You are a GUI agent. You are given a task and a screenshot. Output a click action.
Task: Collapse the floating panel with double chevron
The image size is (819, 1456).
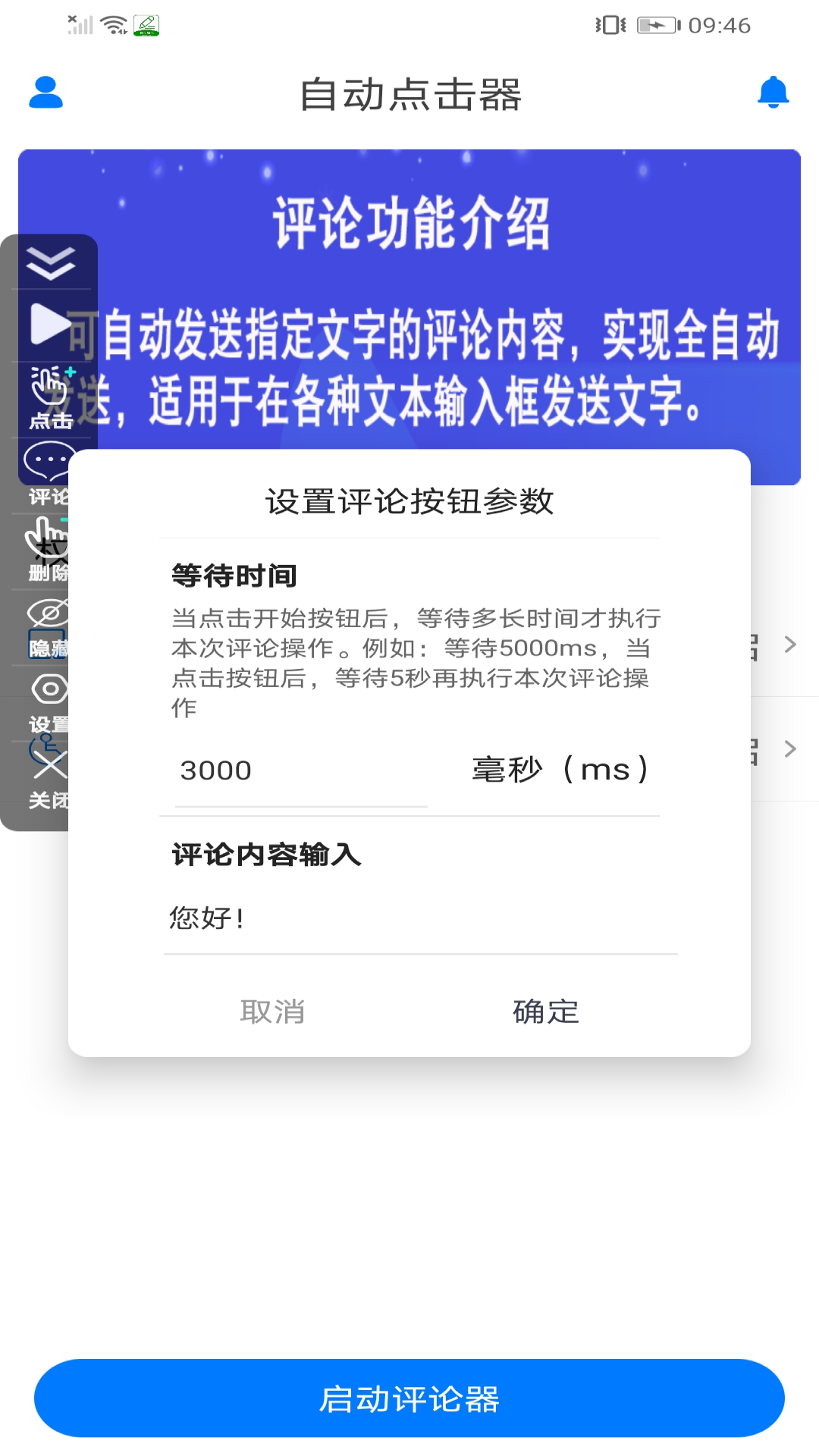tap(50, 263)
